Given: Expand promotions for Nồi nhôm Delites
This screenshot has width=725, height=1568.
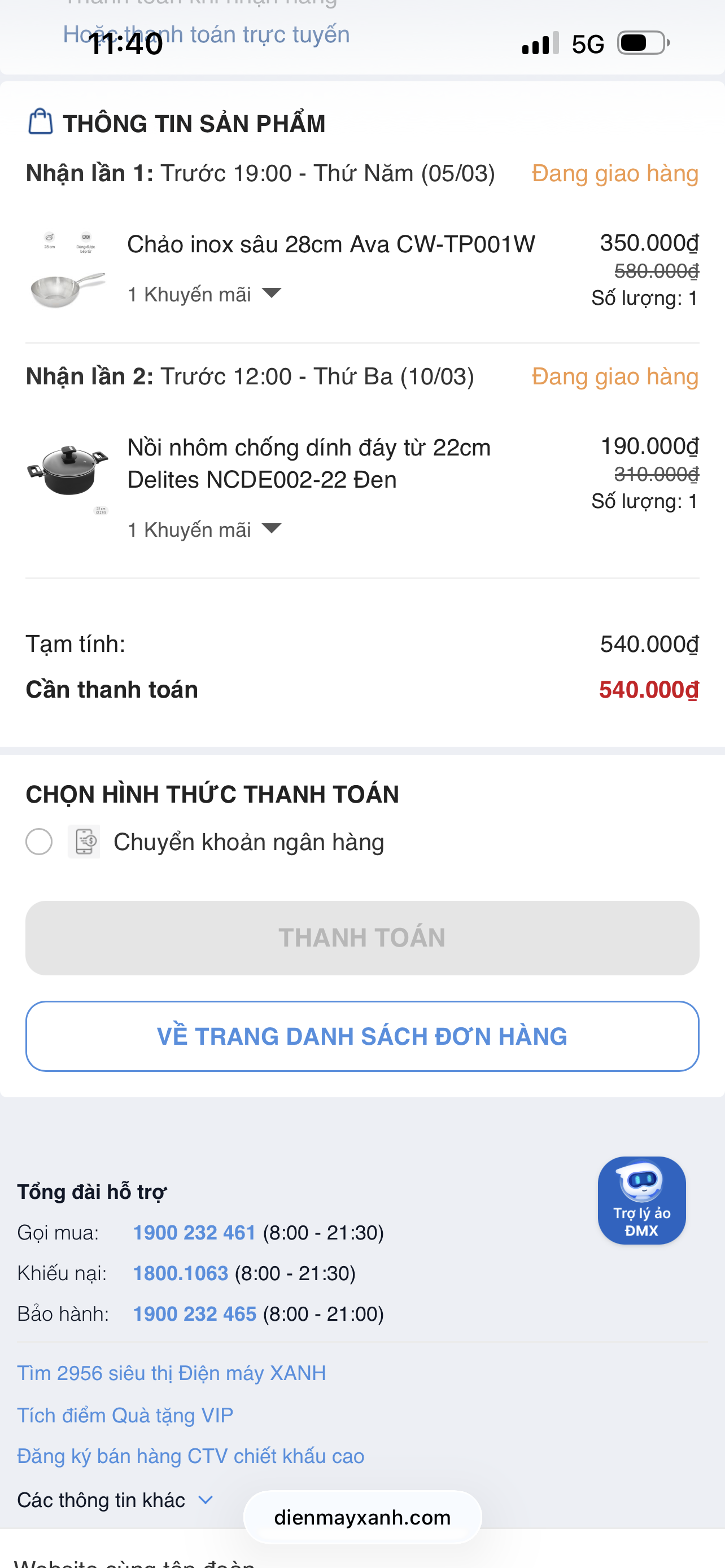Looking at the screenshot, I should [x=204, y=529].
